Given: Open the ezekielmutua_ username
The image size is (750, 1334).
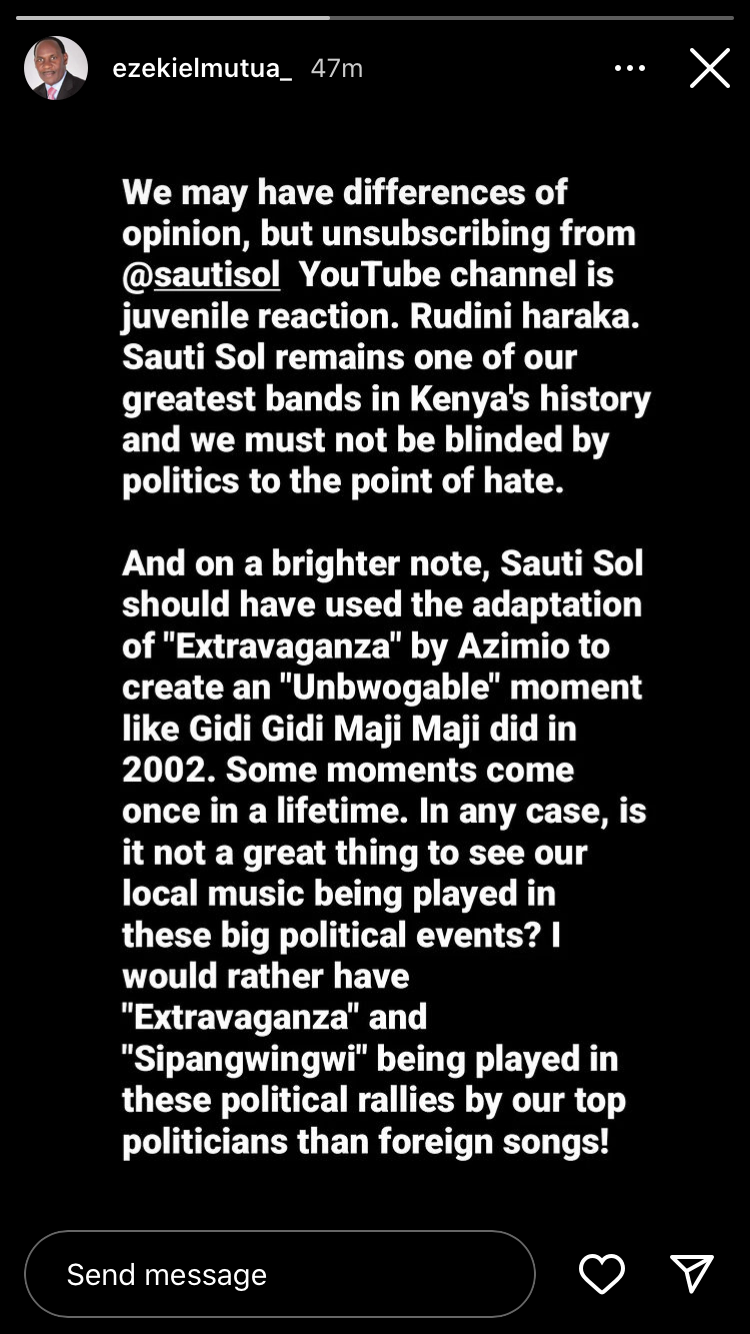Looking at the screenshot, I should [202, 68].
